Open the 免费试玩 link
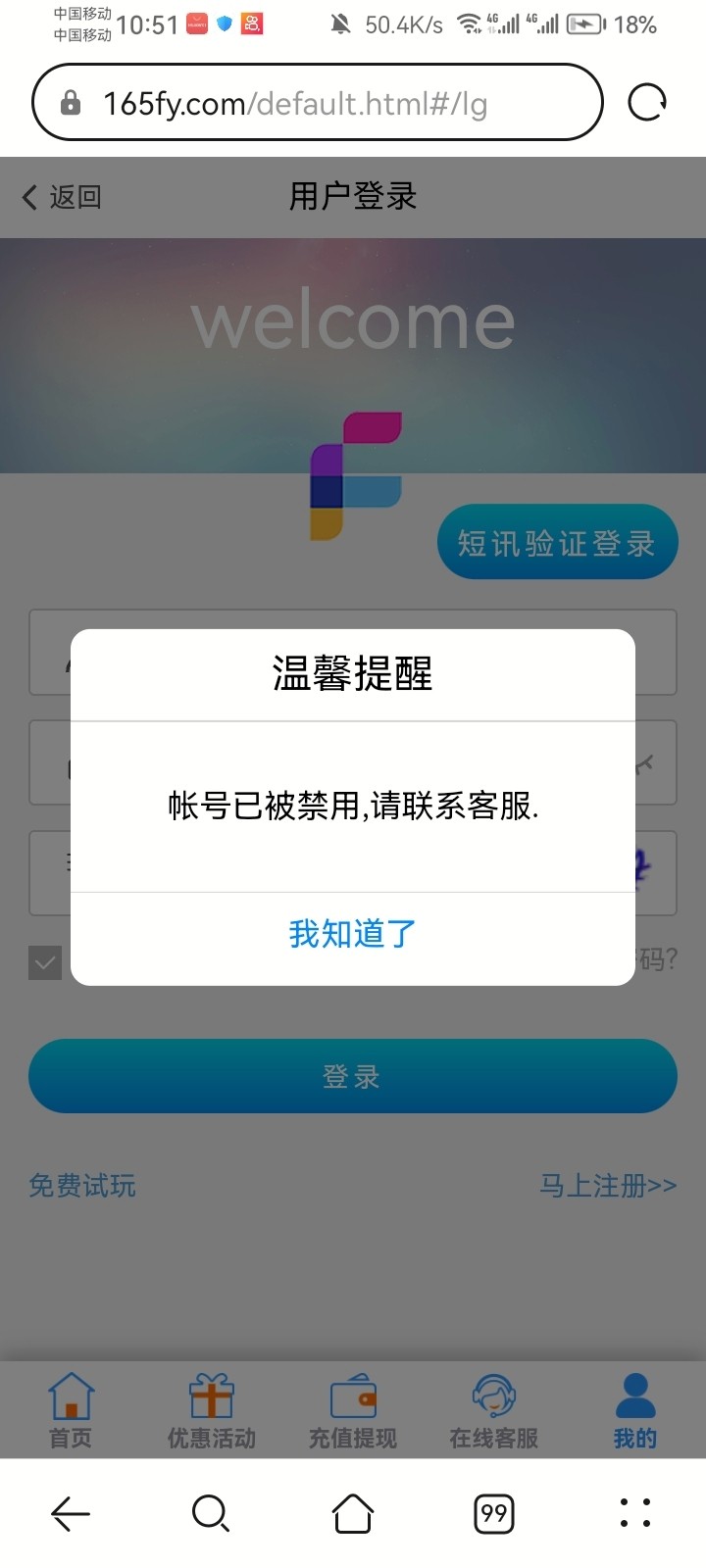The image size is (706, 1568). [82, 1186]
